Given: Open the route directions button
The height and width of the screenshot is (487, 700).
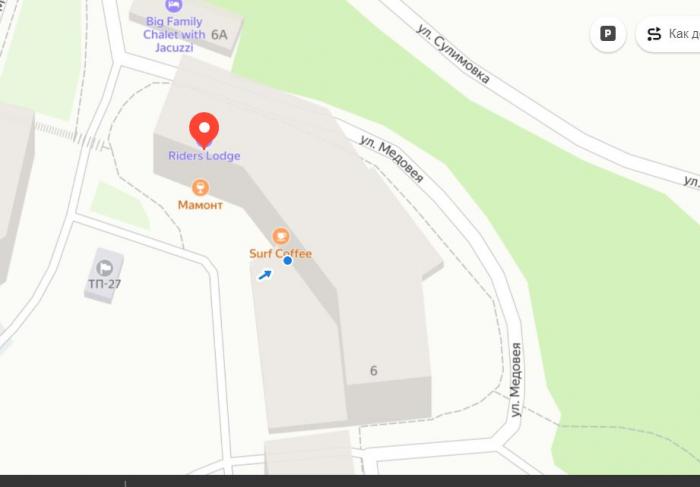Looking at the screenshot, I should [x=668, y=34].
